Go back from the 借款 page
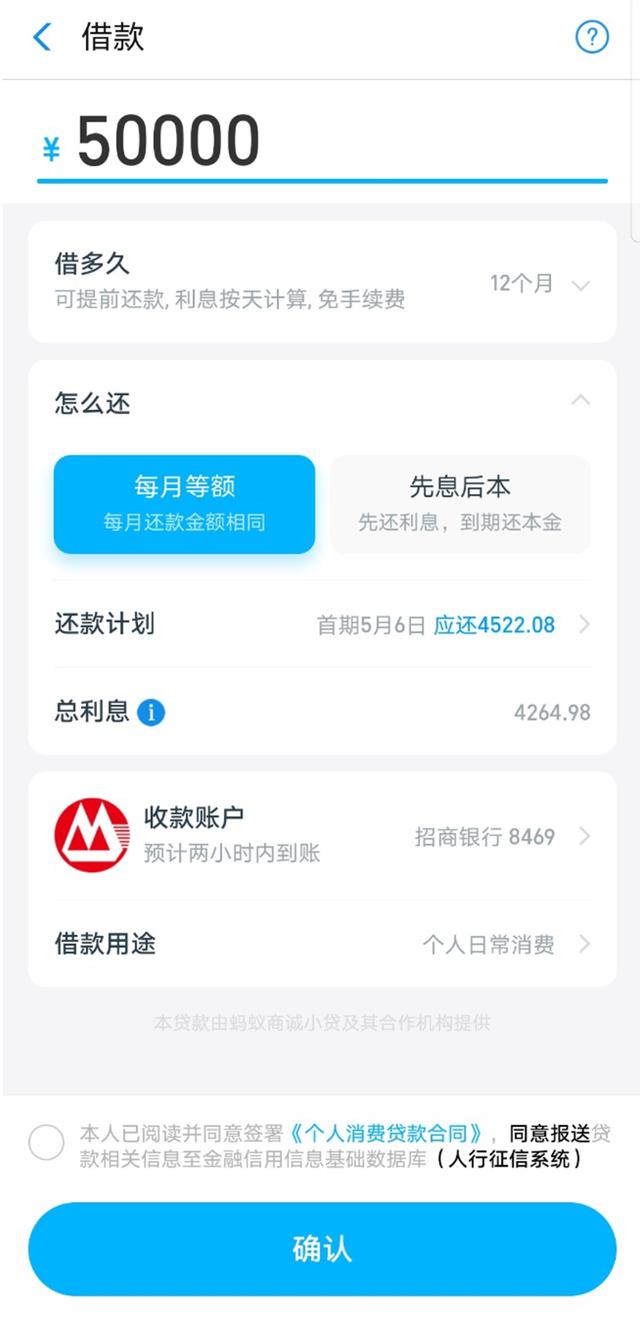Screen dimensions: 640x1326 (42, 38)
